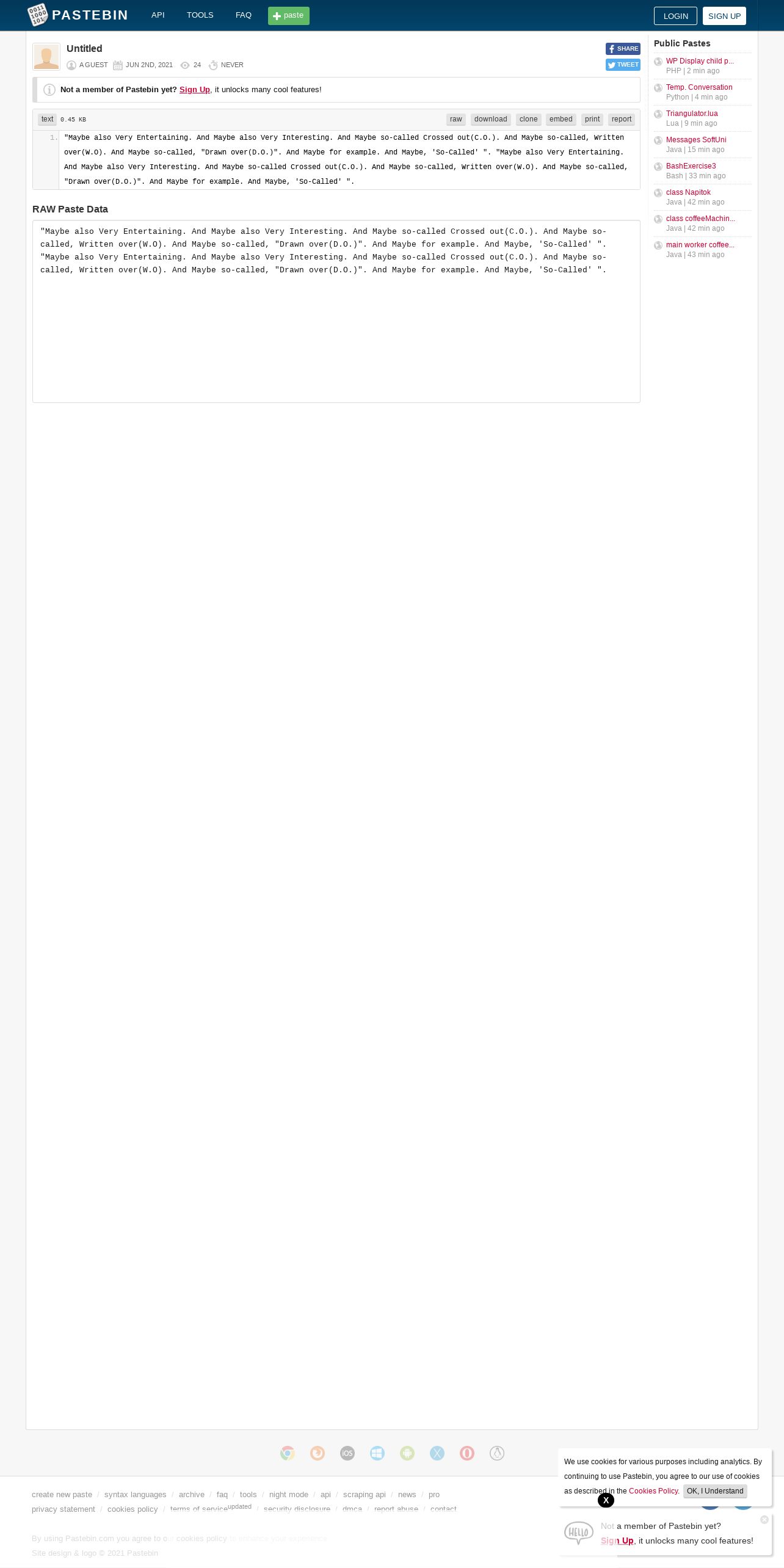The width and height of the screenshot is (784, 1568).
Task: Share this paste on Facebook
Action: (623, 49)
